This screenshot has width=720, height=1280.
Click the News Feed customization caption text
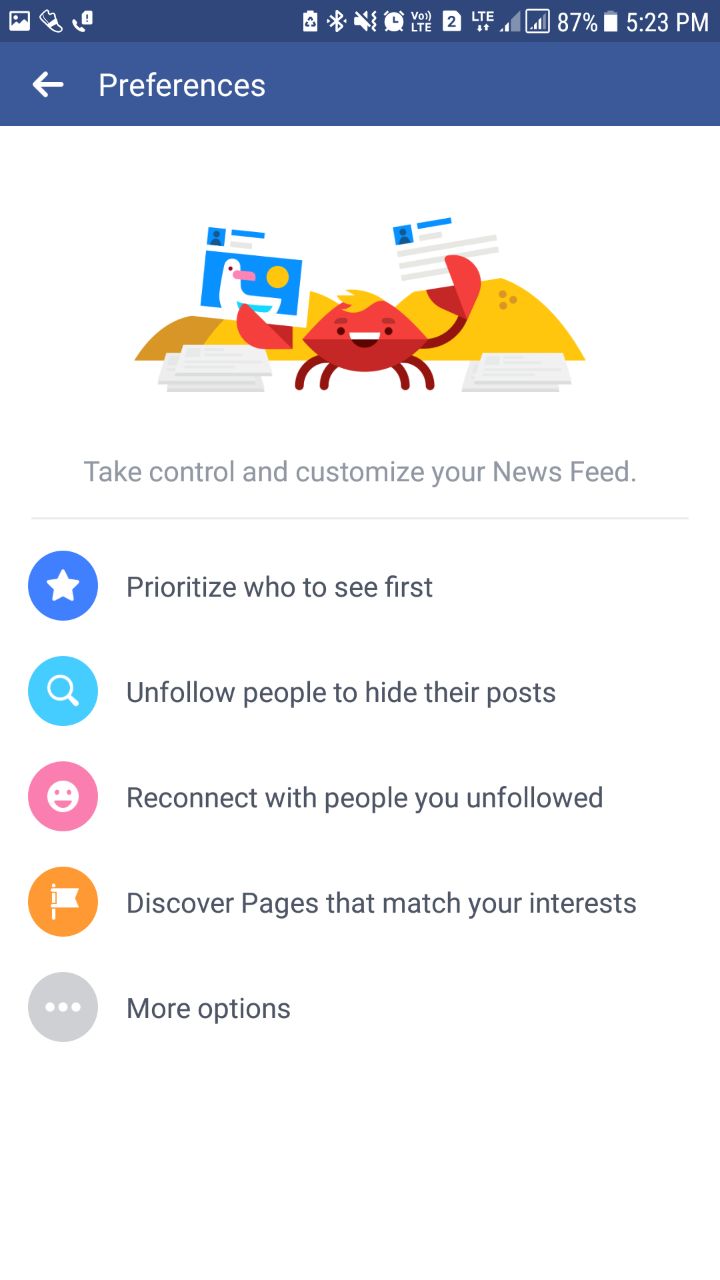point(360,471)
